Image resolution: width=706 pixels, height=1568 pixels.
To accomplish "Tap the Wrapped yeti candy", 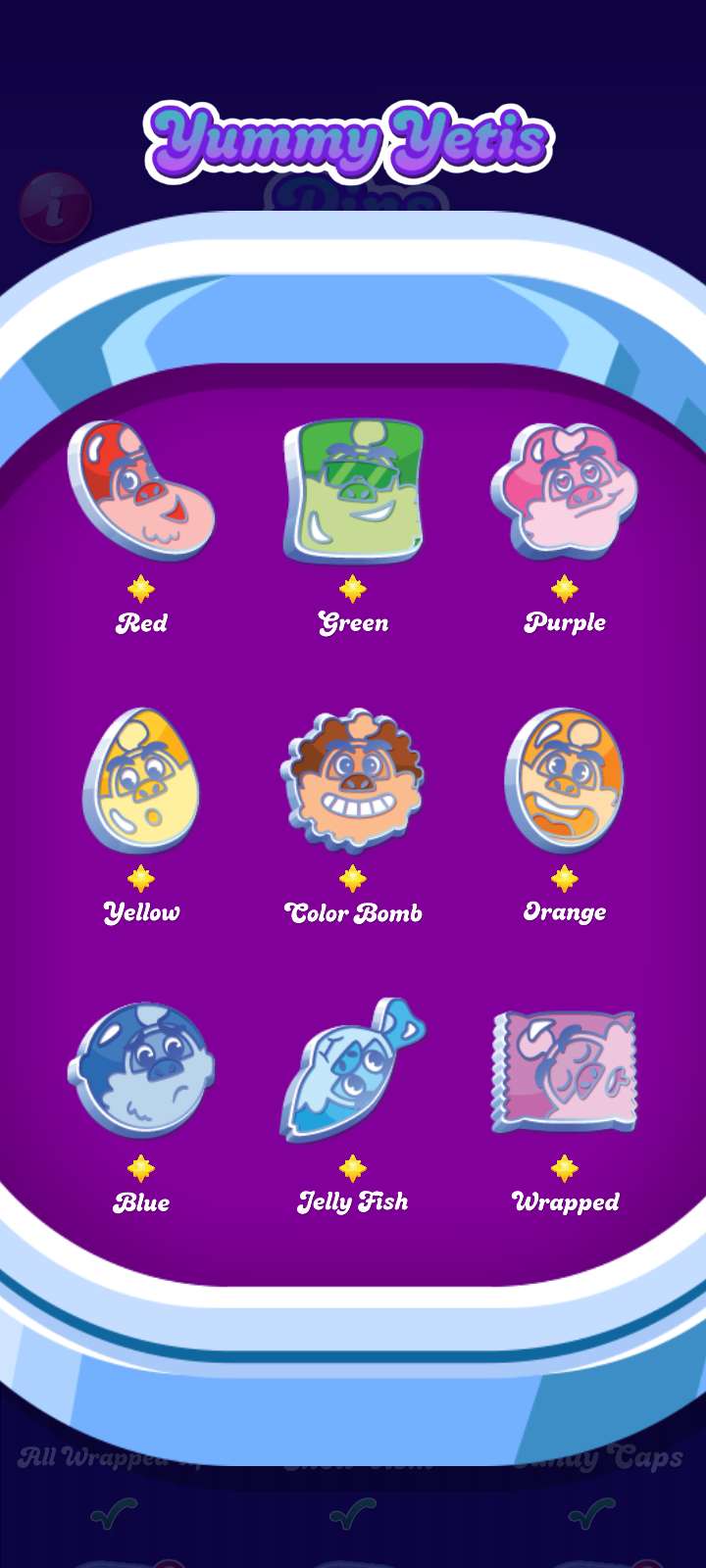I will tap(564, 1070).
